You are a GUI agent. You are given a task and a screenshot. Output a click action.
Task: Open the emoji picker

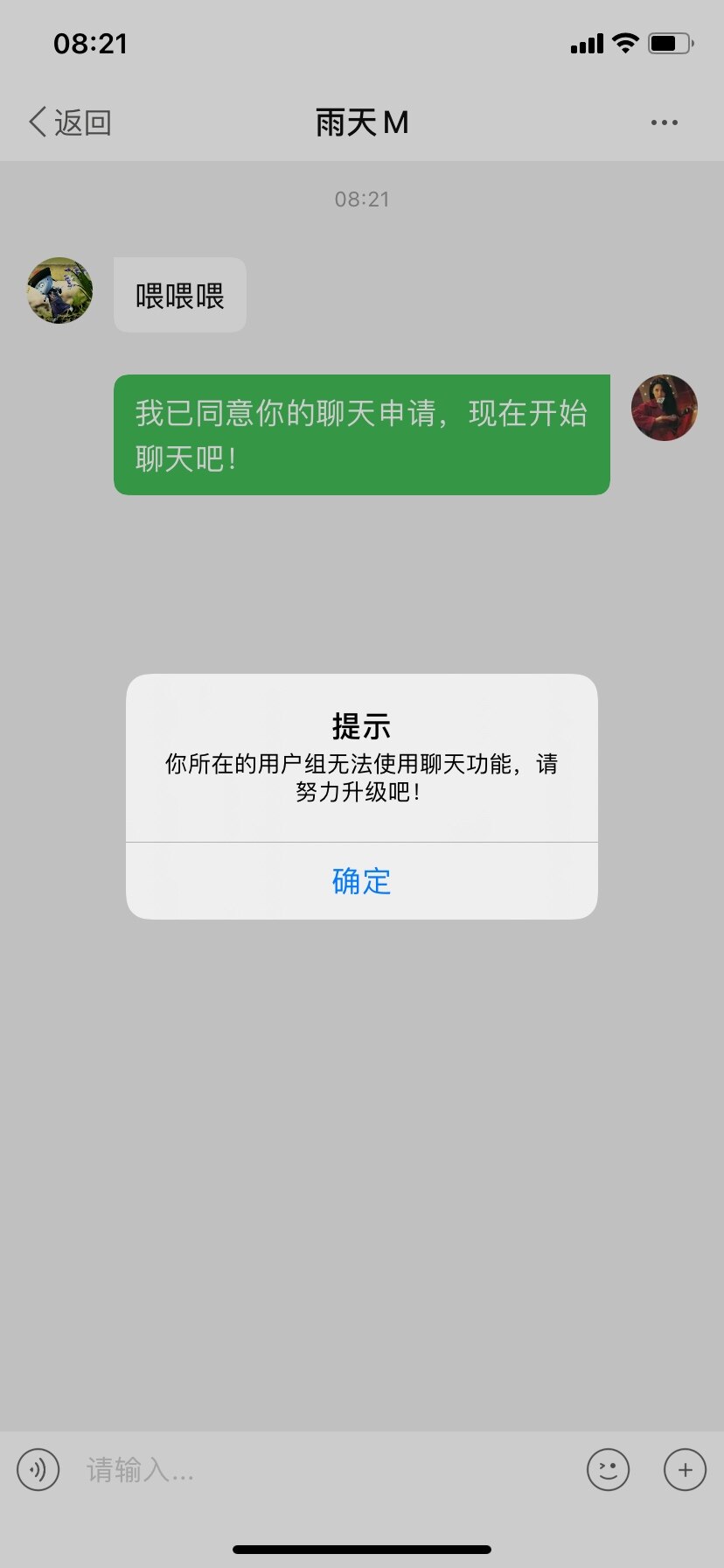608,1470
